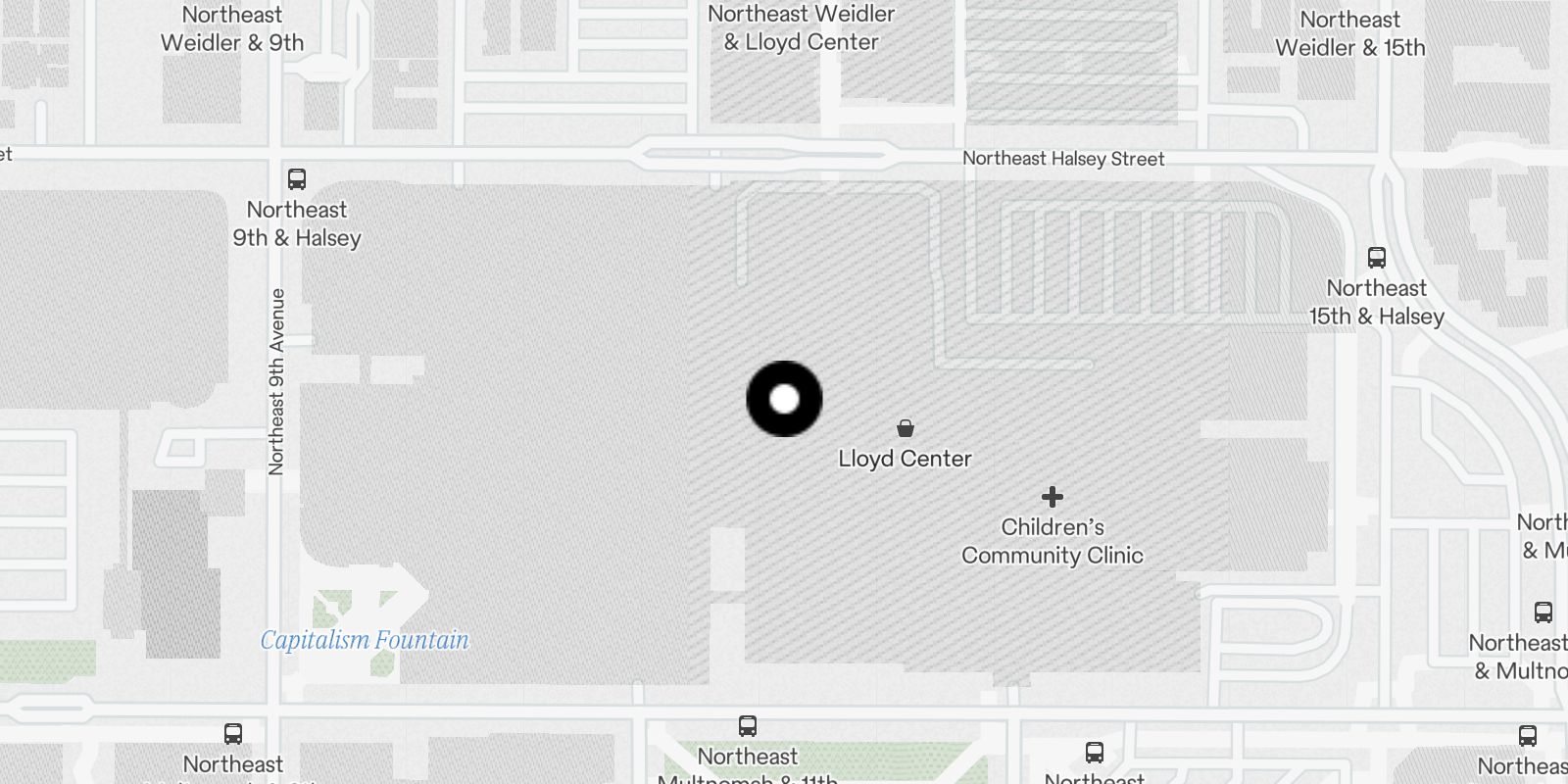Tap the black pickup location pin

coord(784,399)
